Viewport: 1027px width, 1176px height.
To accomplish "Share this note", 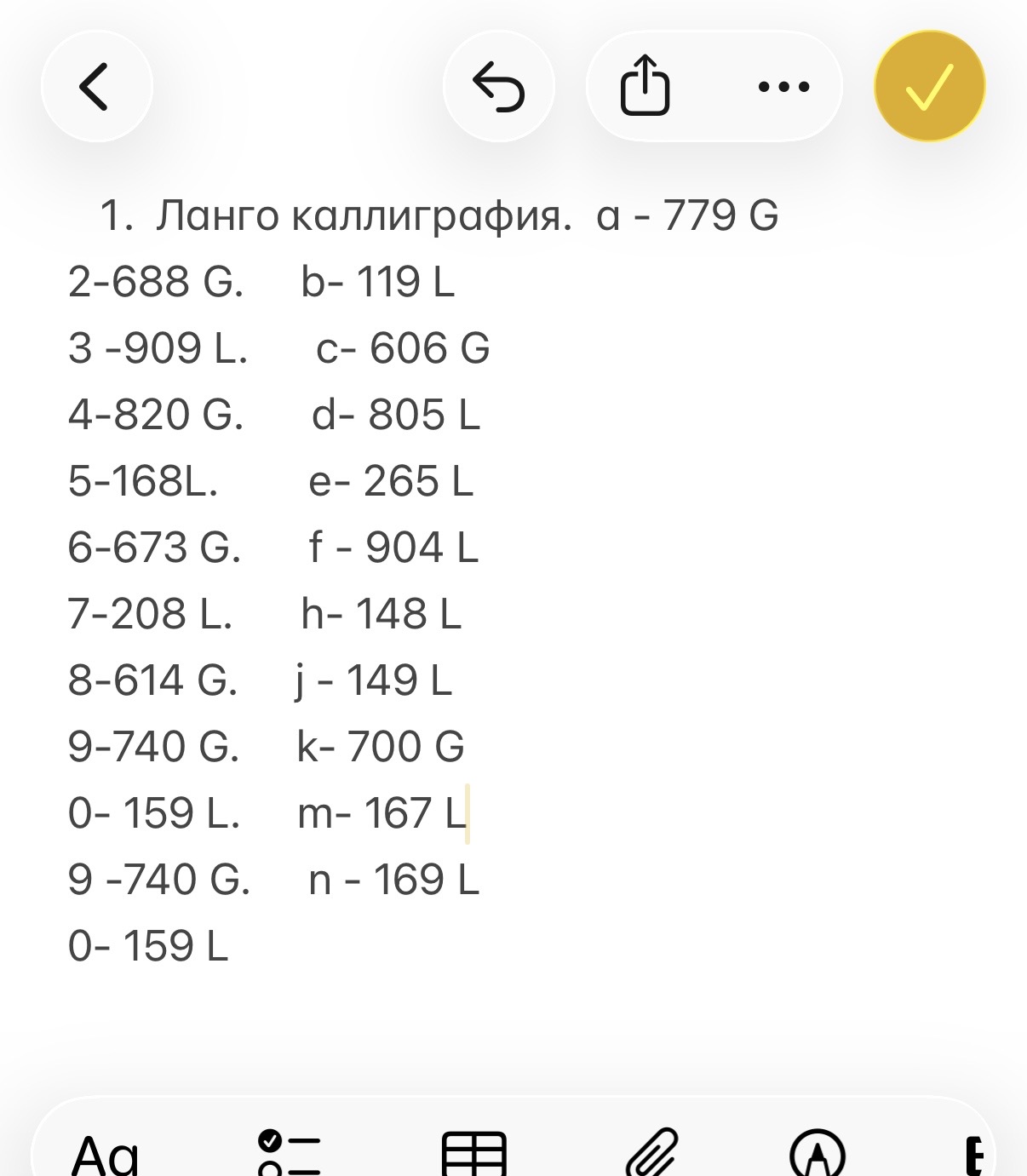I will pos(645,86).
